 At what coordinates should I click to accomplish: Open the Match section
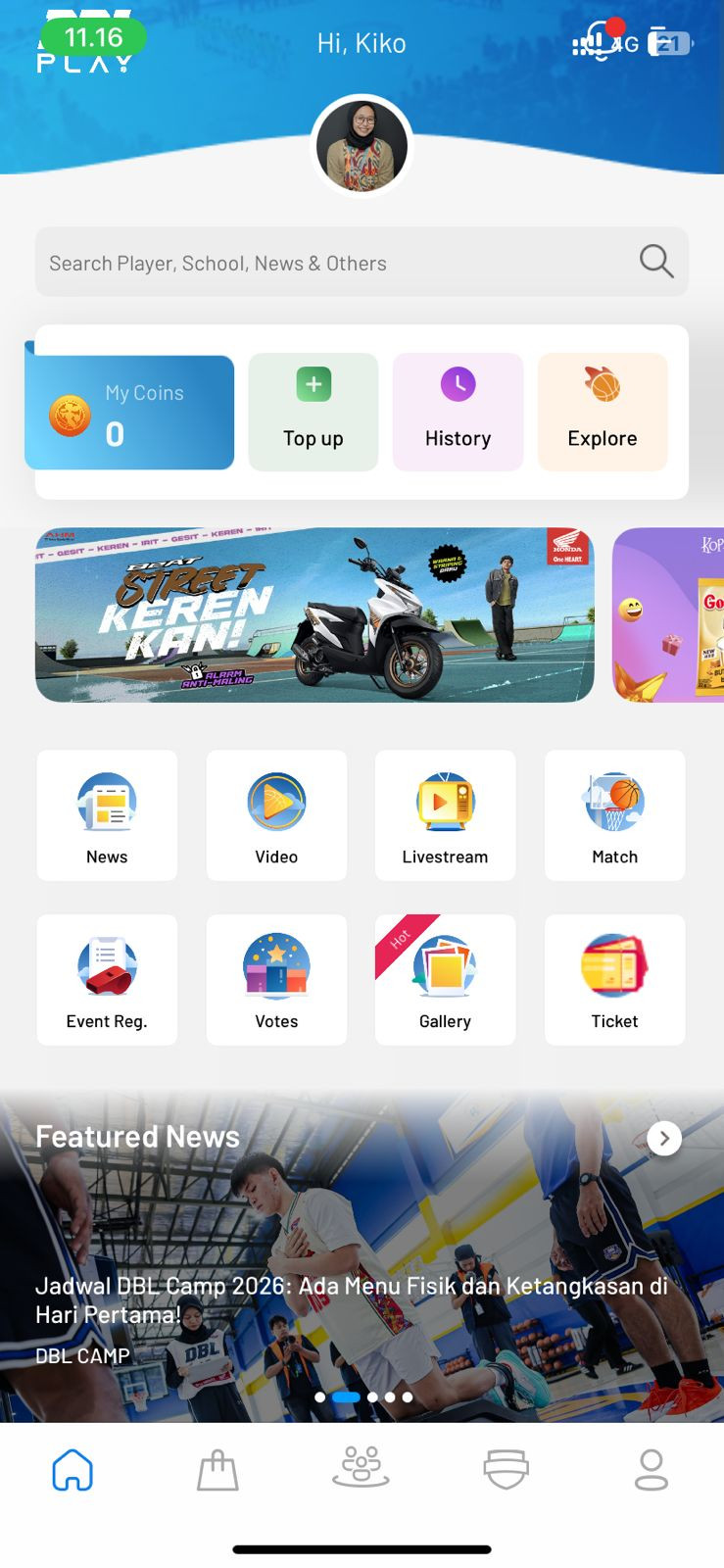pos(614,815)
